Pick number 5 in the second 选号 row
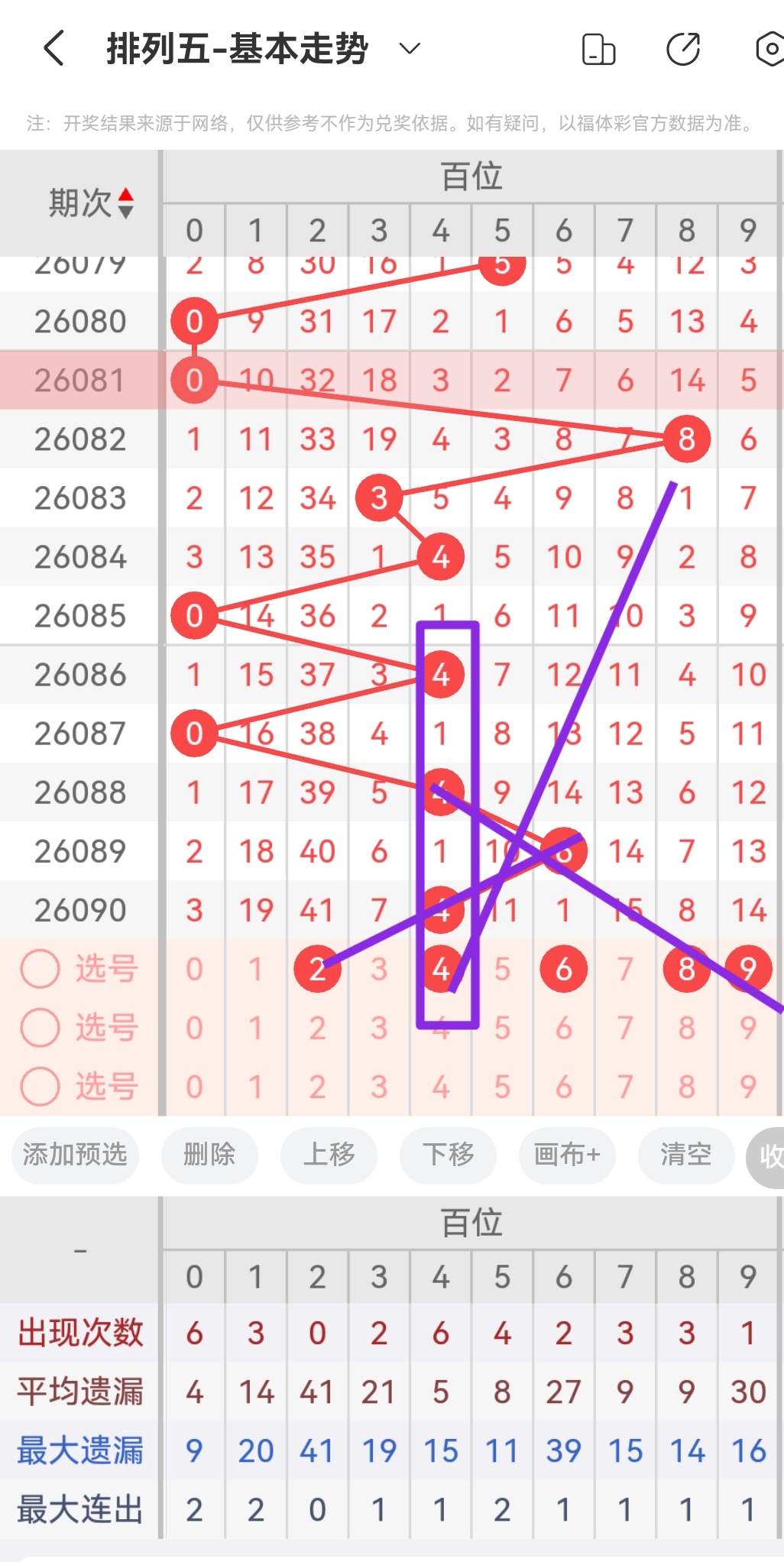The image size is (784, 1562). 502,1028
